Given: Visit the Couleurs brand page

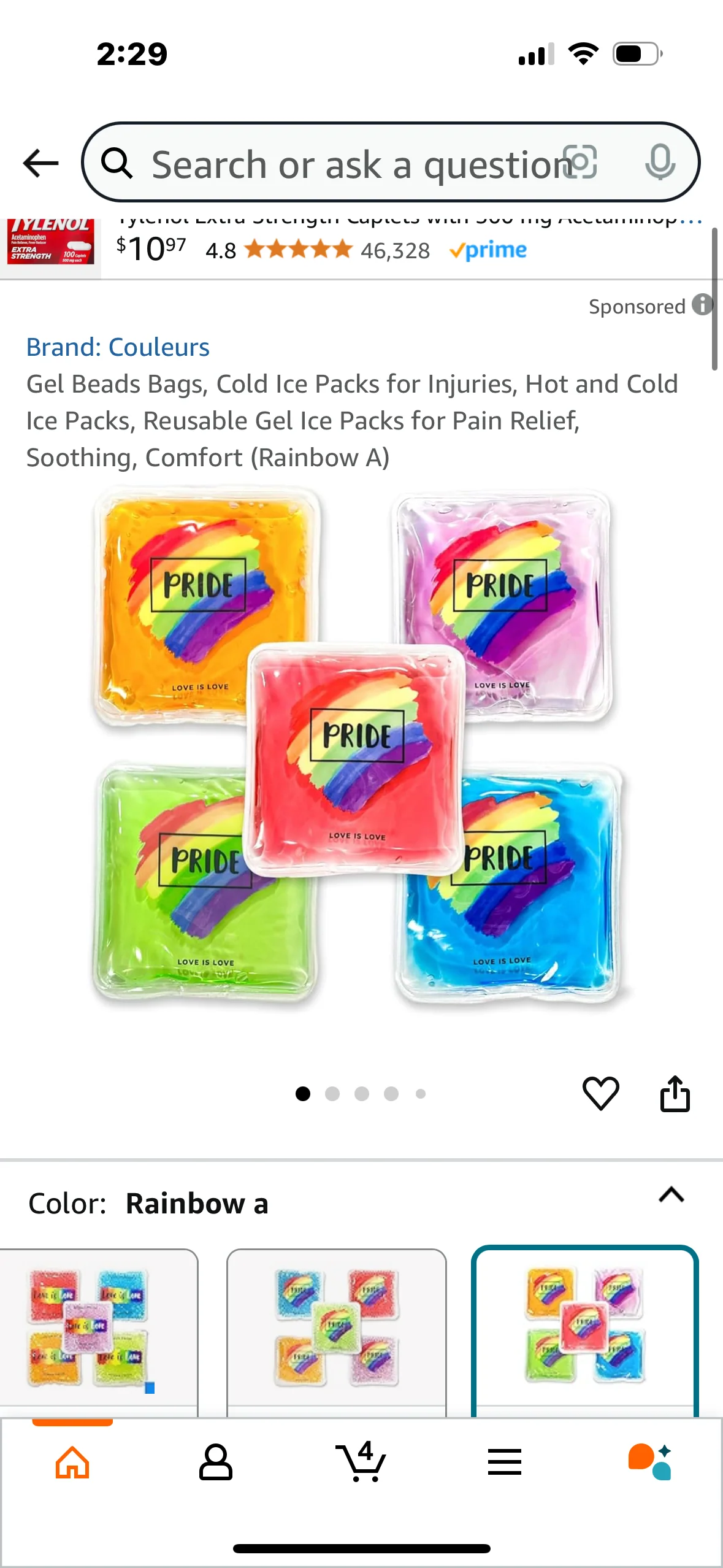Looking at the screenshot, I should (118, 347).
